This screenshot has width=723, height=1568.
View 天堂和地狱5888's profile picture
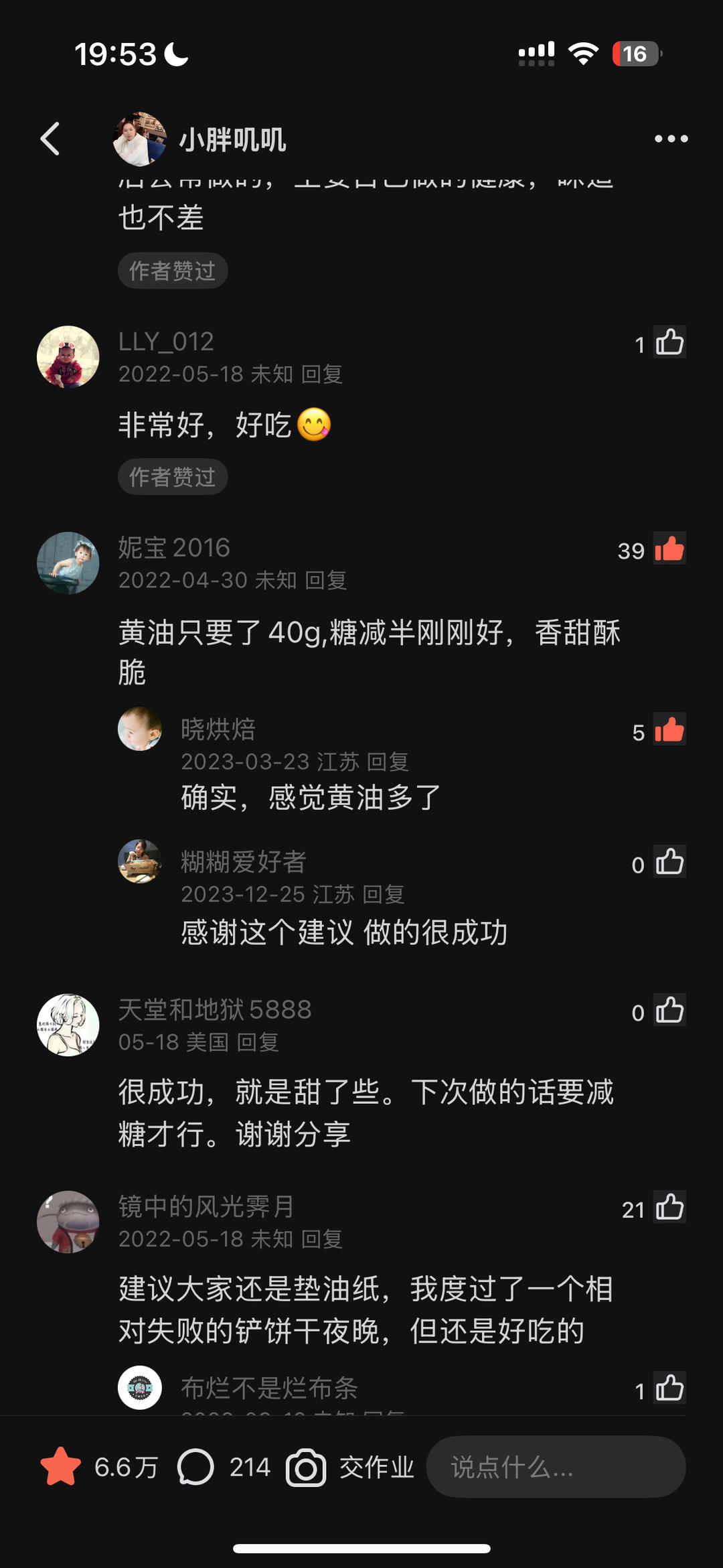(68, 1025)
